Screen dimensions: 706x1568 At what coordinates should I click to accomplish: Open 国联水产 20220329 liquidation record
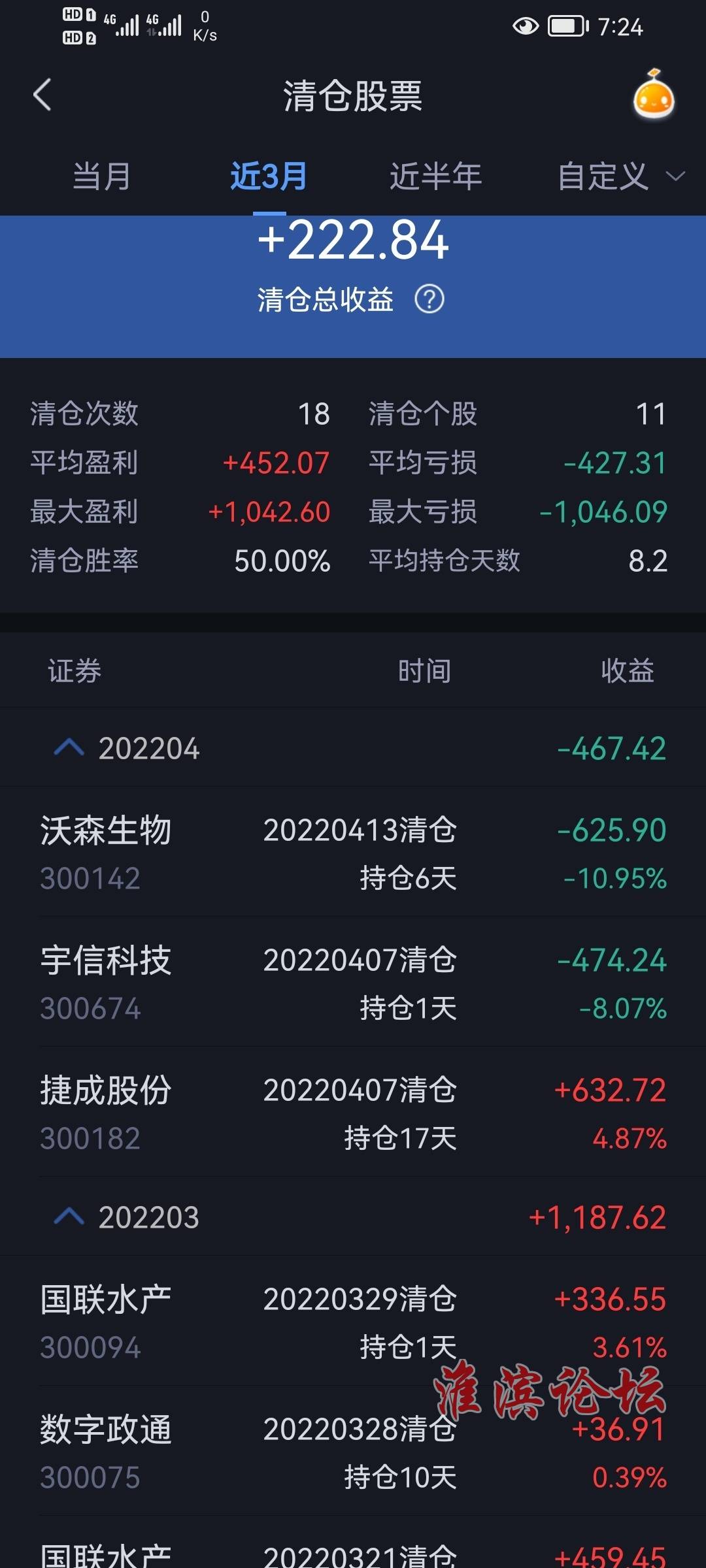click(353, 1321)
